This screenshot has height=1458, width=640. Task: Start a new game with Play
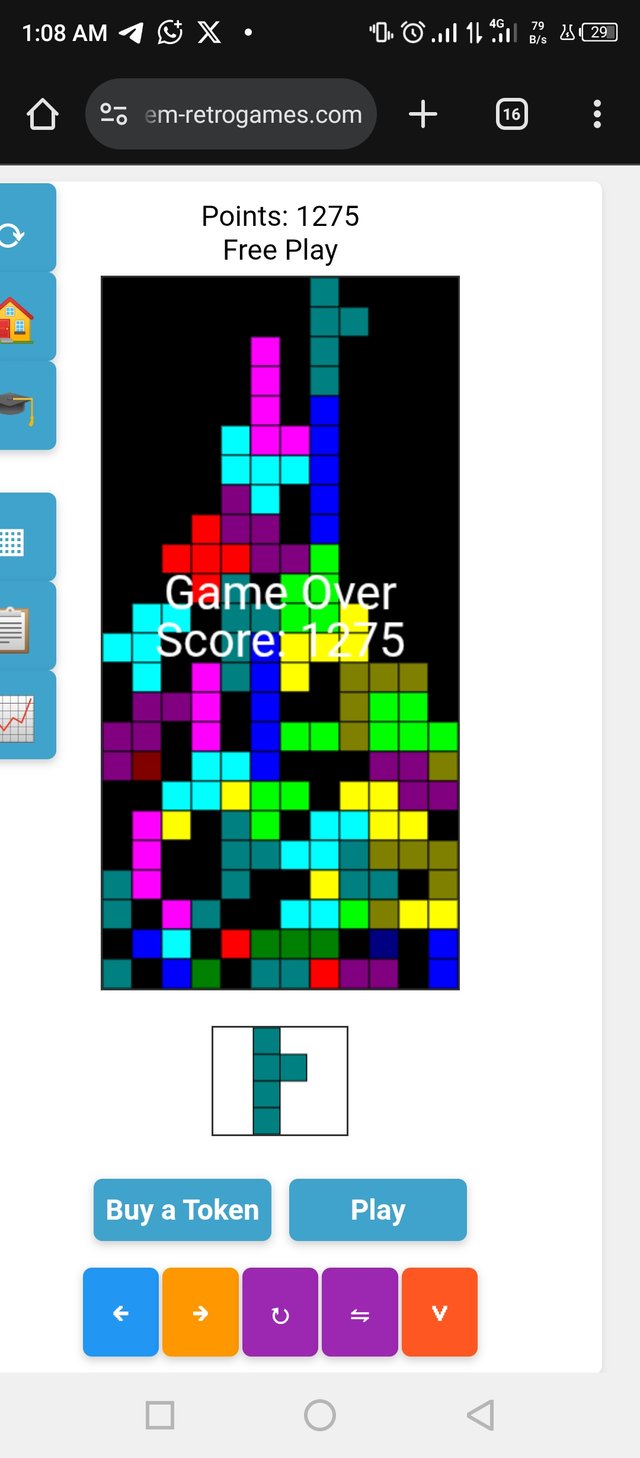click(377, 1210)
